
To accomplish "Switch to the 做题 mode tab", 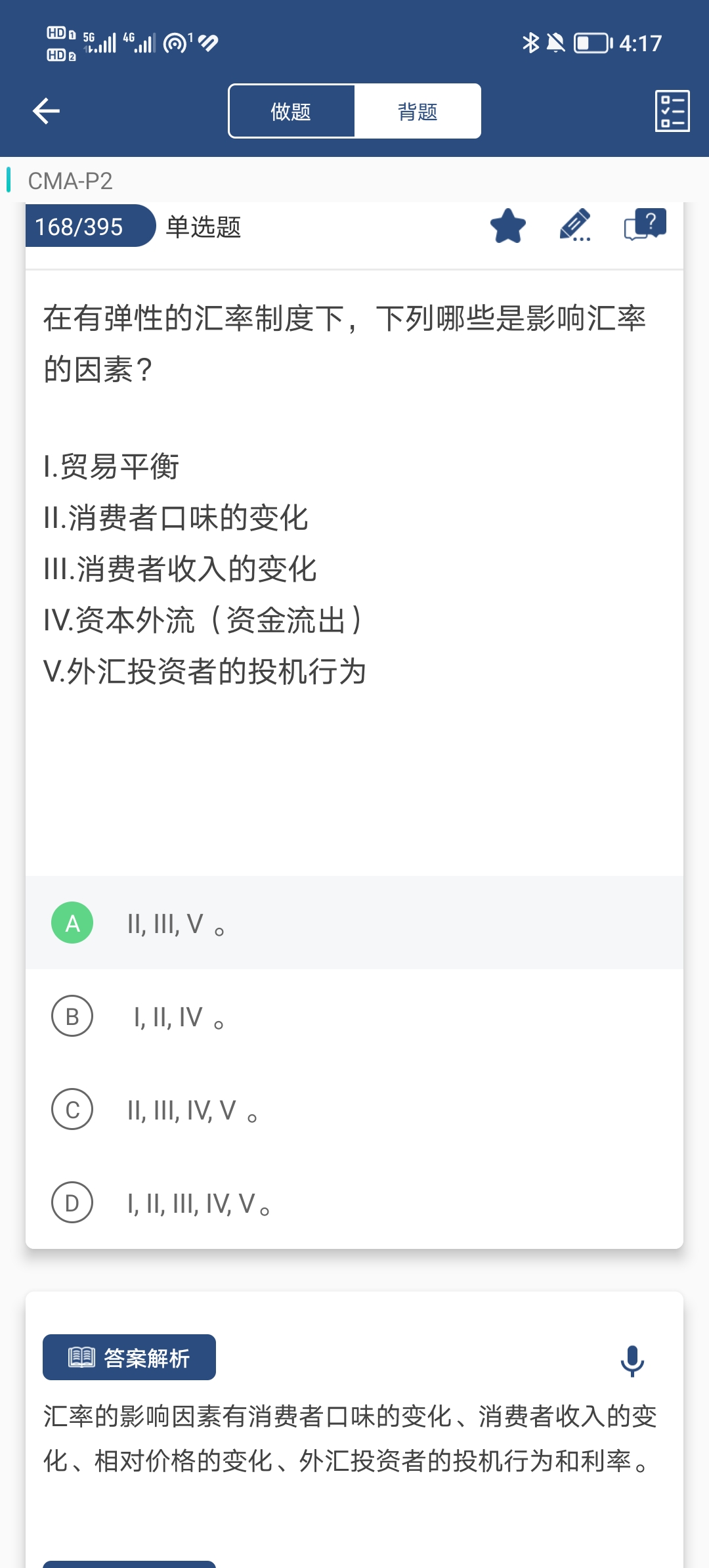I will [291, 111].
